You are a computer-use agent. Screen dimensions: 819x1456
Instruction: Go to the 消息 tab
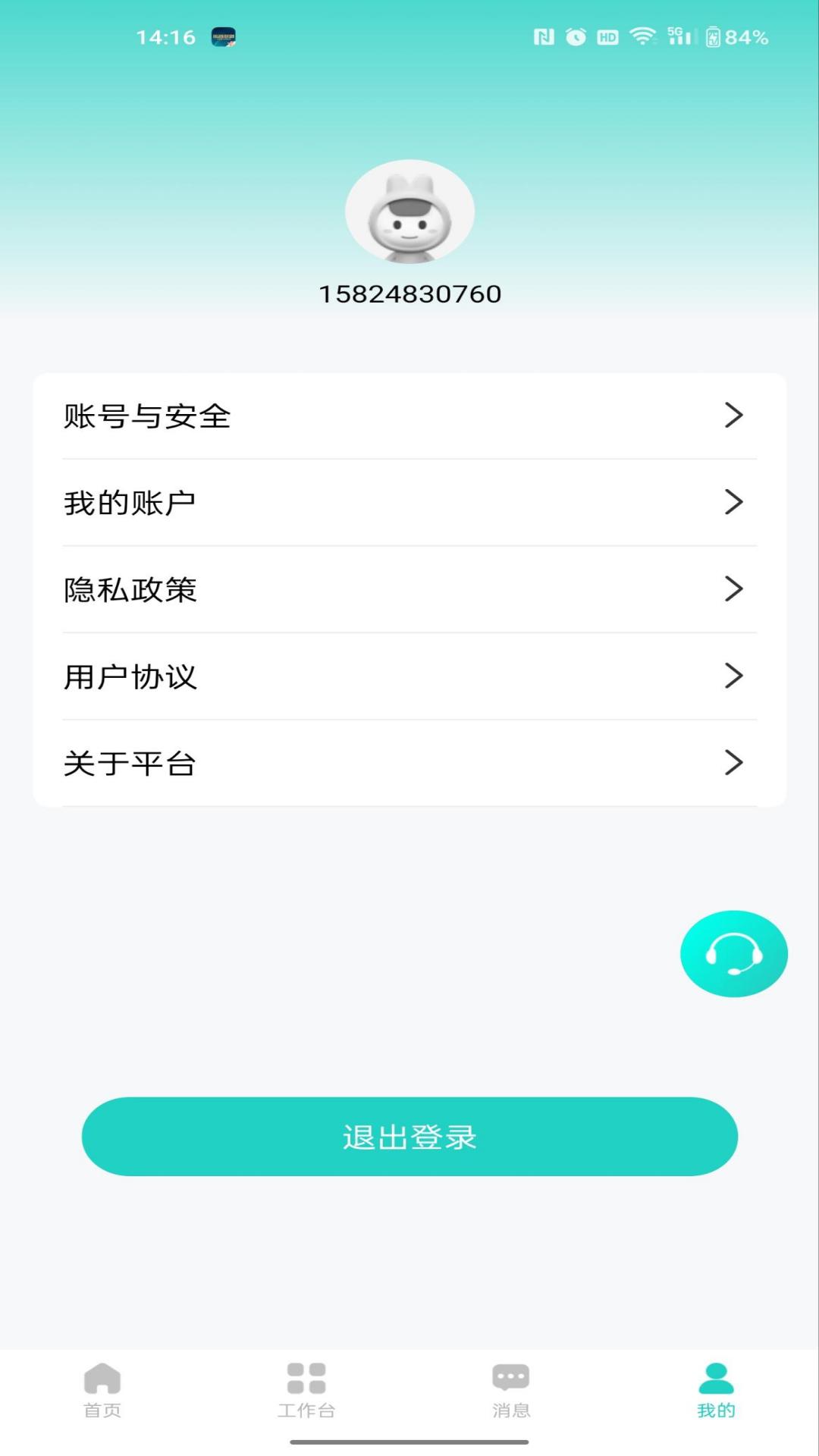click(511, 1390)
